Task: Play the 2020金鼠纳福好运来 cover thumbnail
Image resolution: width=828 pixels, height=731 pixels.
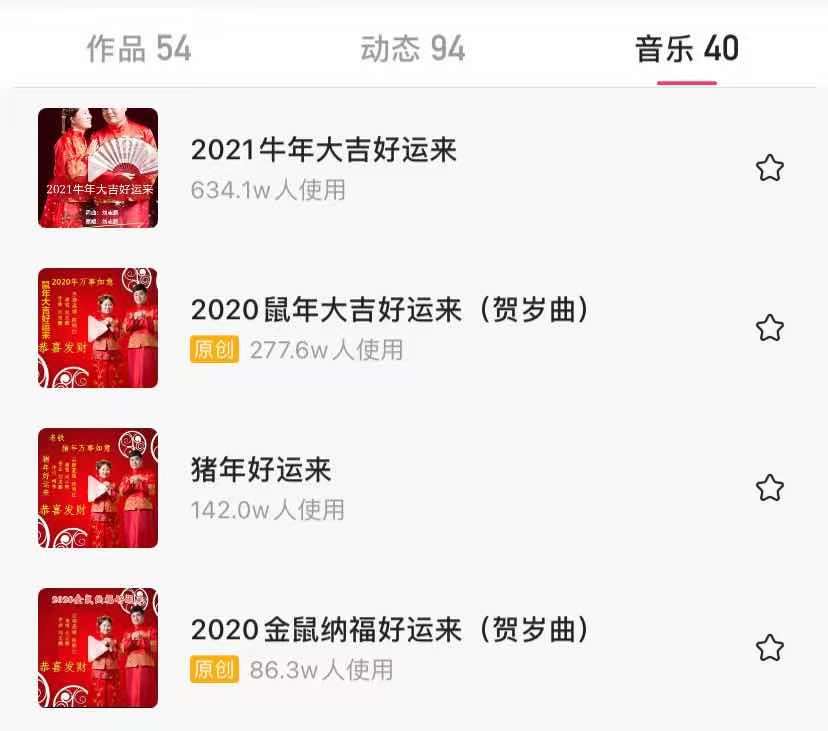Action: 98,648
